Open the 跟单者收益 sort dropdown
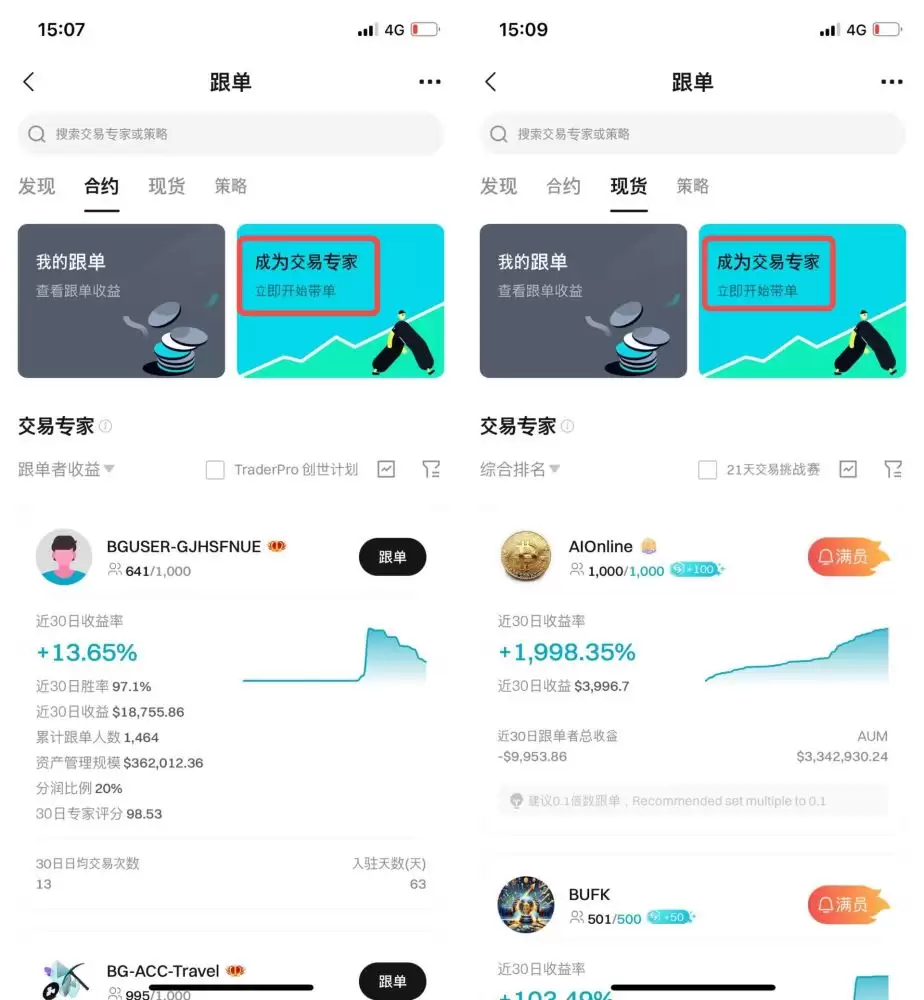 [x=65, y=469]
